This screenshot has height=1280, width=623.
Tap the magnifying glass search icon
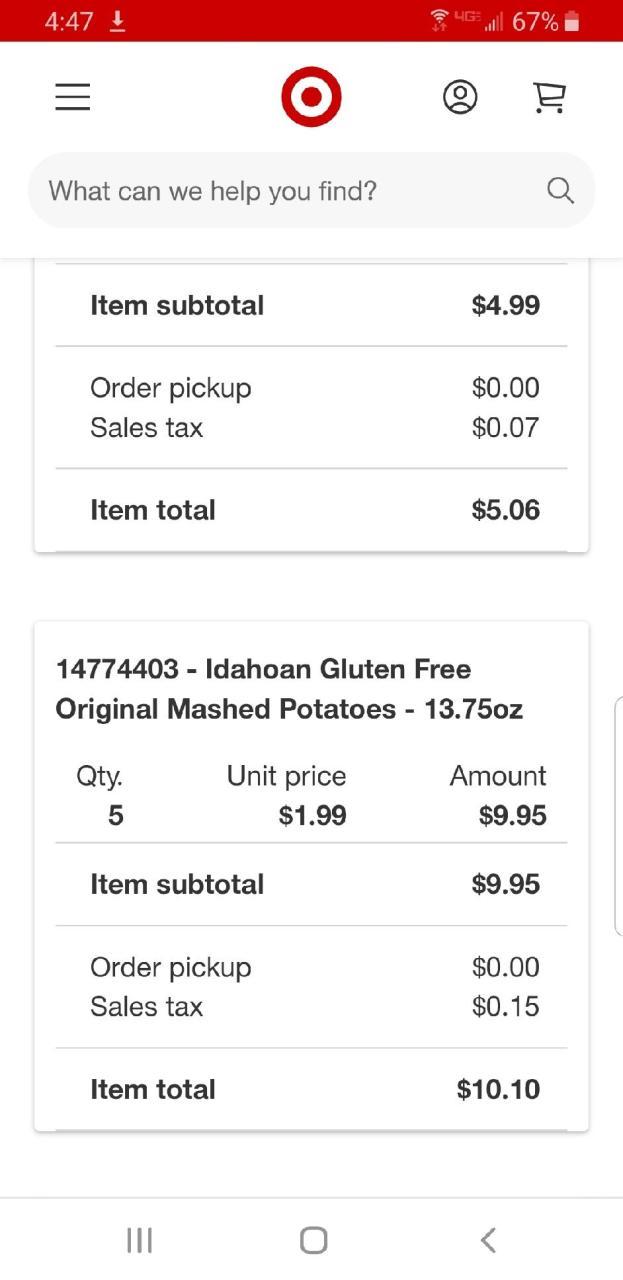561,190
